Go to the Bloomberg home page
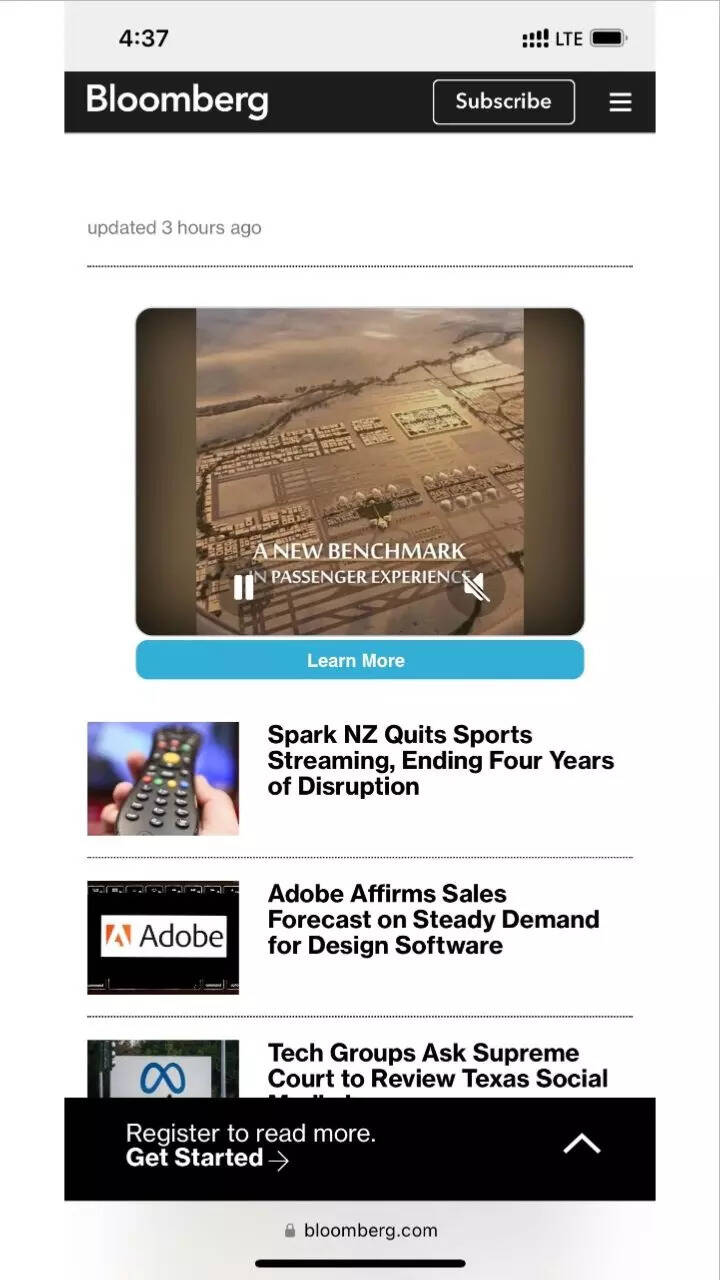The image size is (720, 1280). tap(177, 100)
